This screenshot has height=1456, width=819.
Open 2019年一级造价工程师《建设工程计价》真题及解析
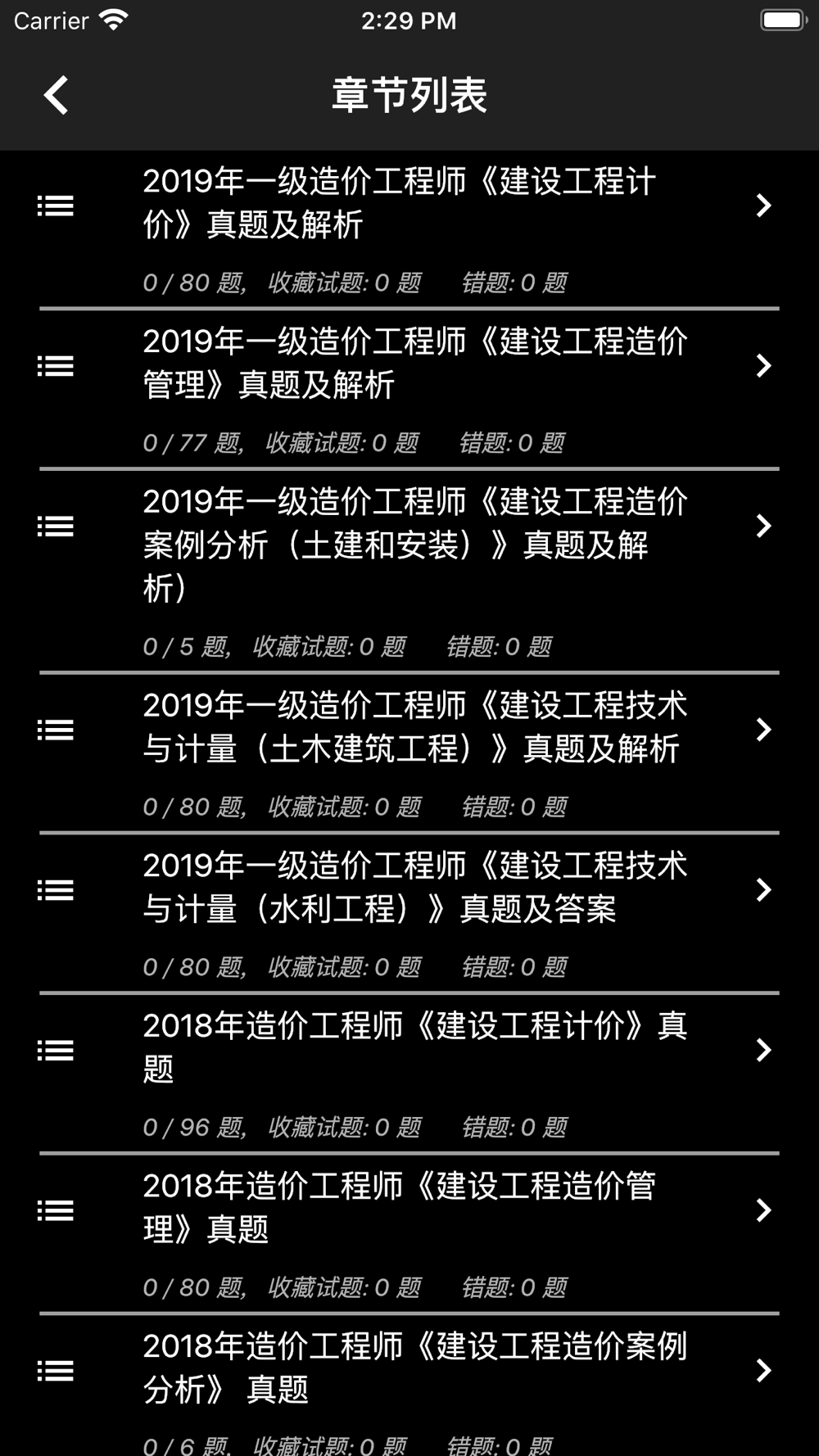tap(409, 205)
